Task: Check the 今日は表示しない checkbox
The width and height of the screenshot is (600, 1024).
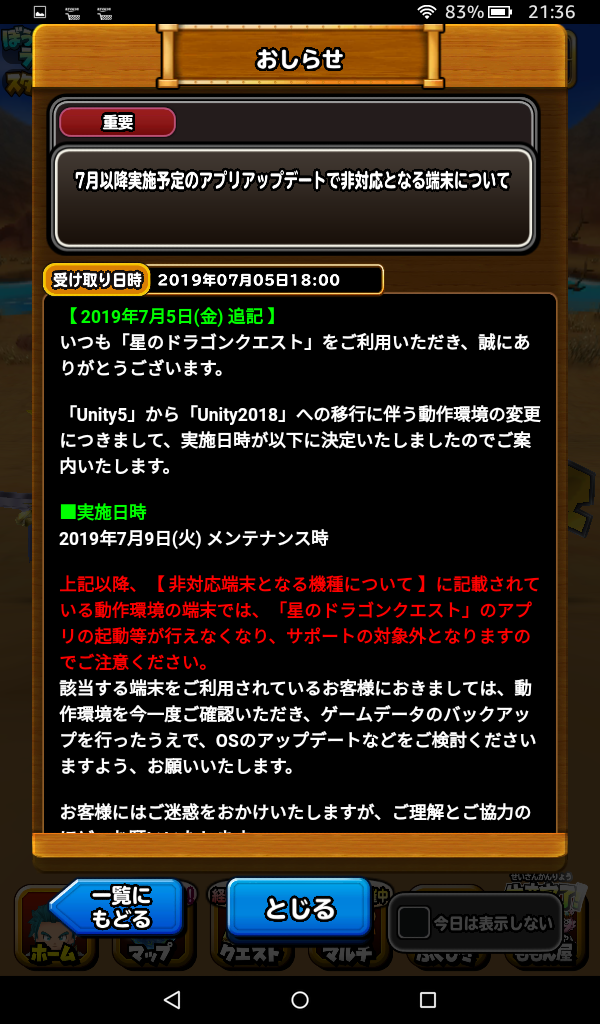Action: click(x=414, y=922)
